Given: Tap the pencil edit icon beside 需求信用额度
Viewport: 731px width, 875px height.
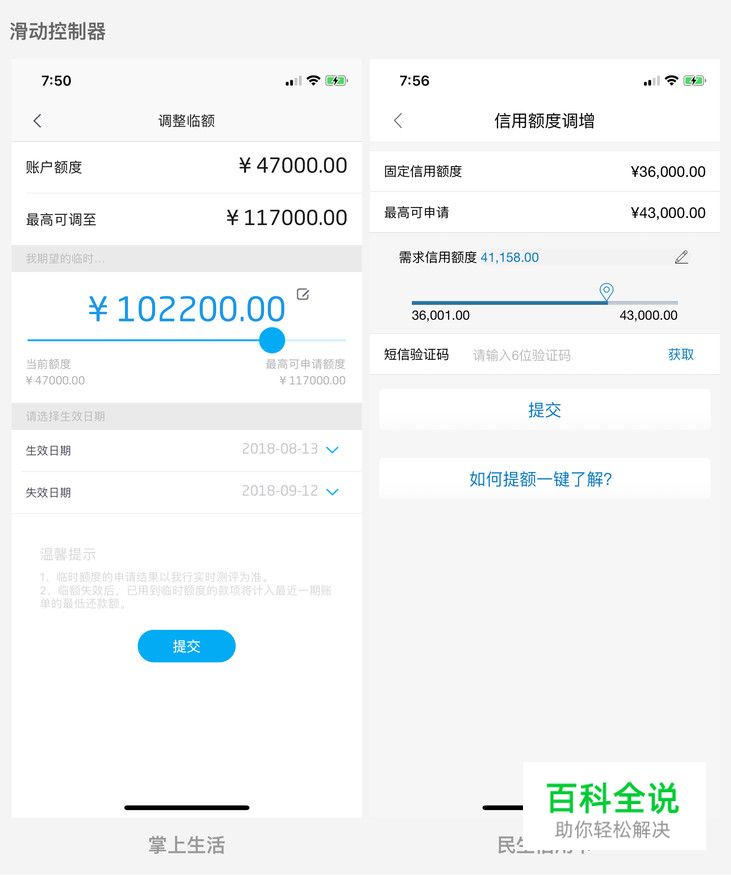Looking at the screenshot, I should point(681,257).
